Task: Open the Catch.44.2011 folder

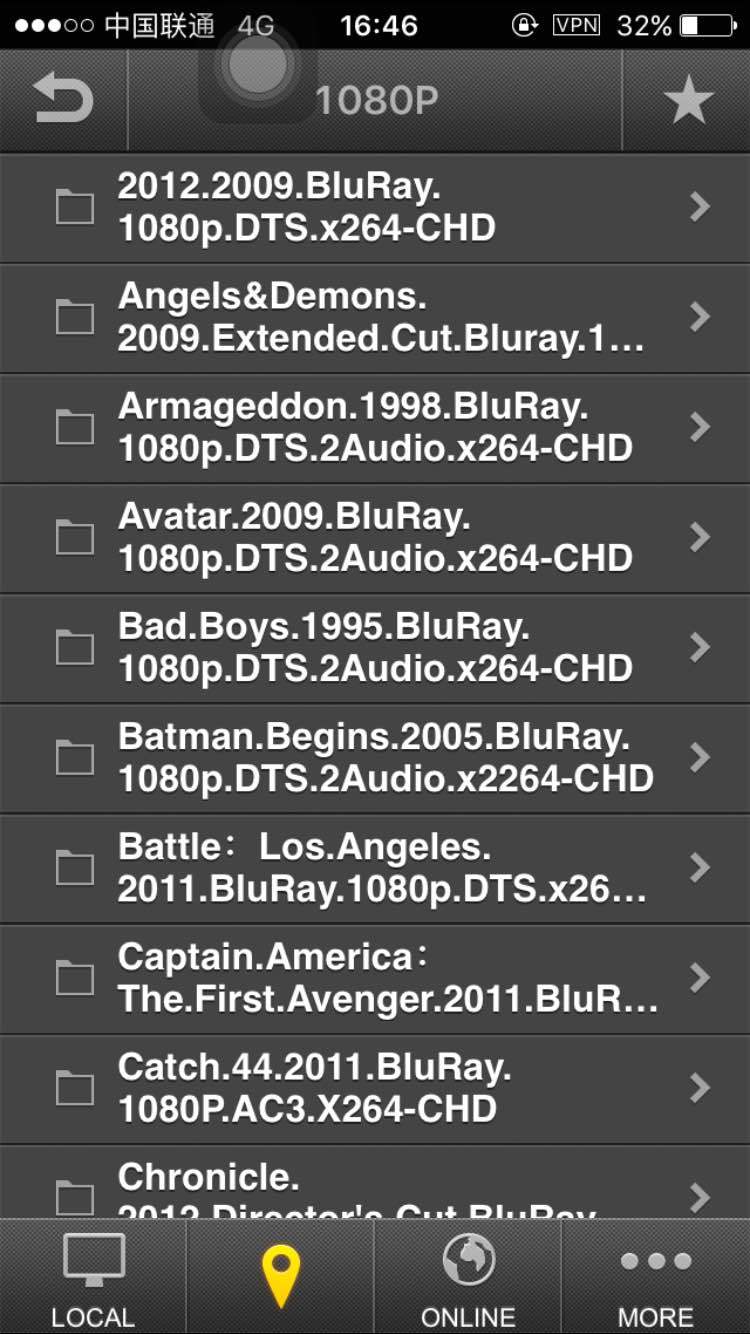Action: tap(375, 1088)
